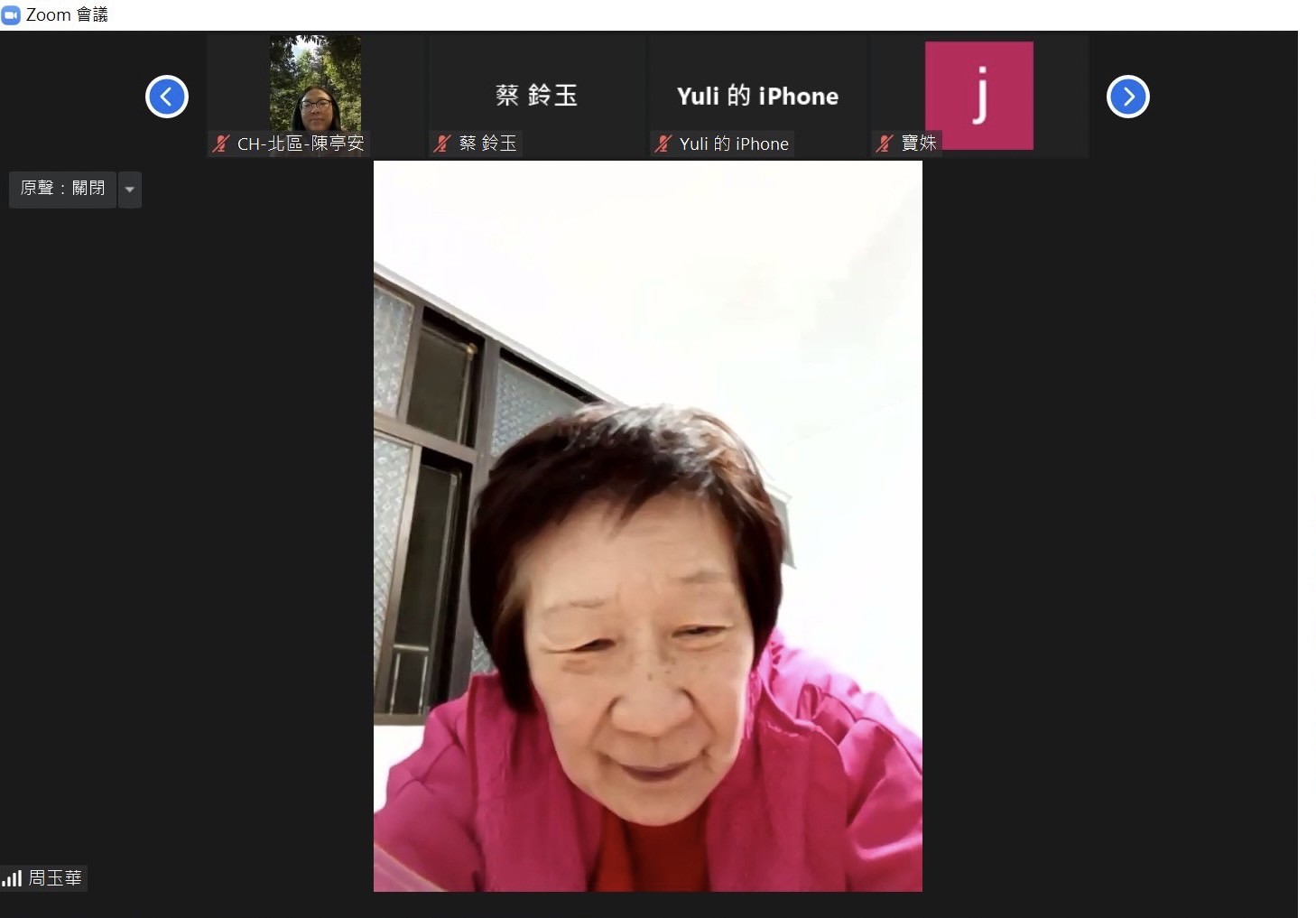Expand the original sound dropdown arrow

click(x=130, y=190)
